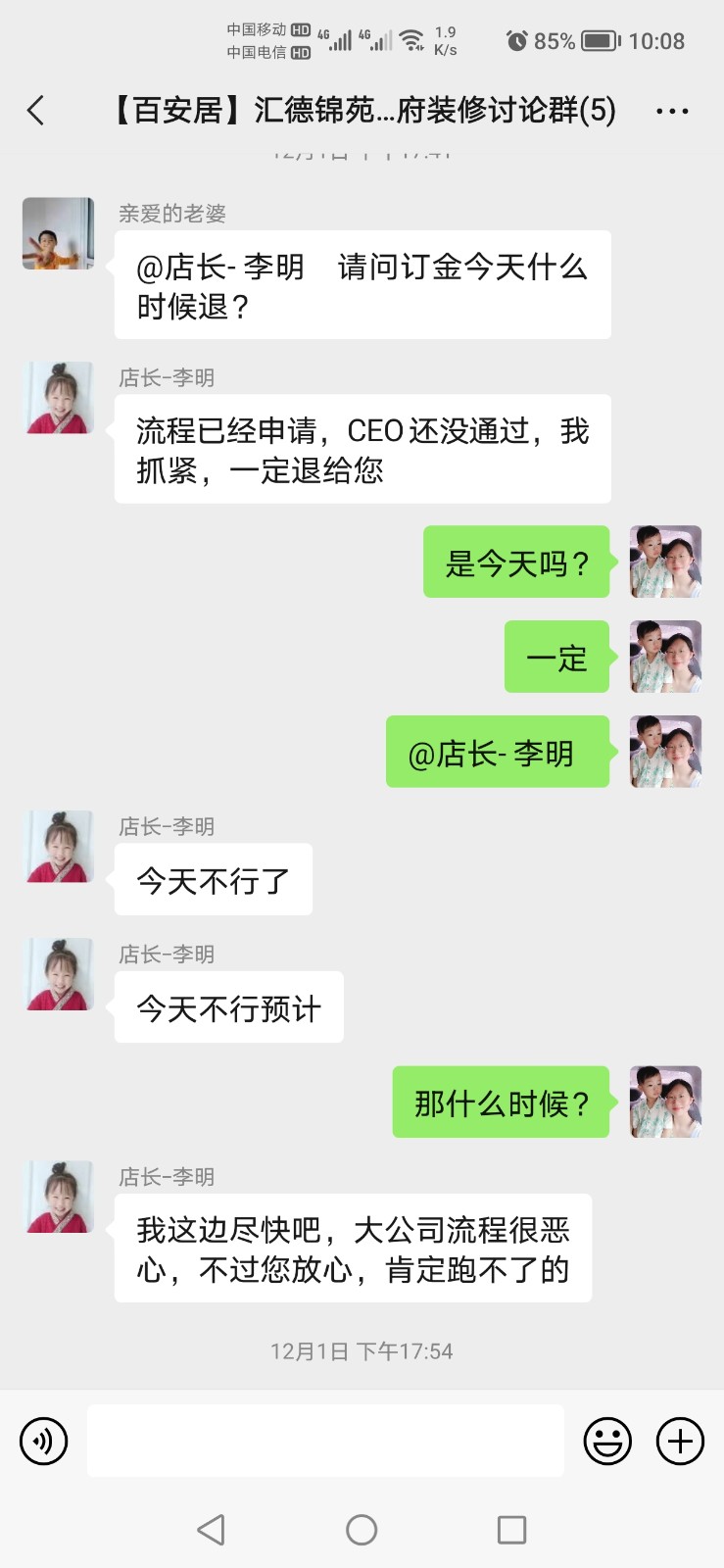
Task: Open the plus attachment menu
Action: point(680,1442)
